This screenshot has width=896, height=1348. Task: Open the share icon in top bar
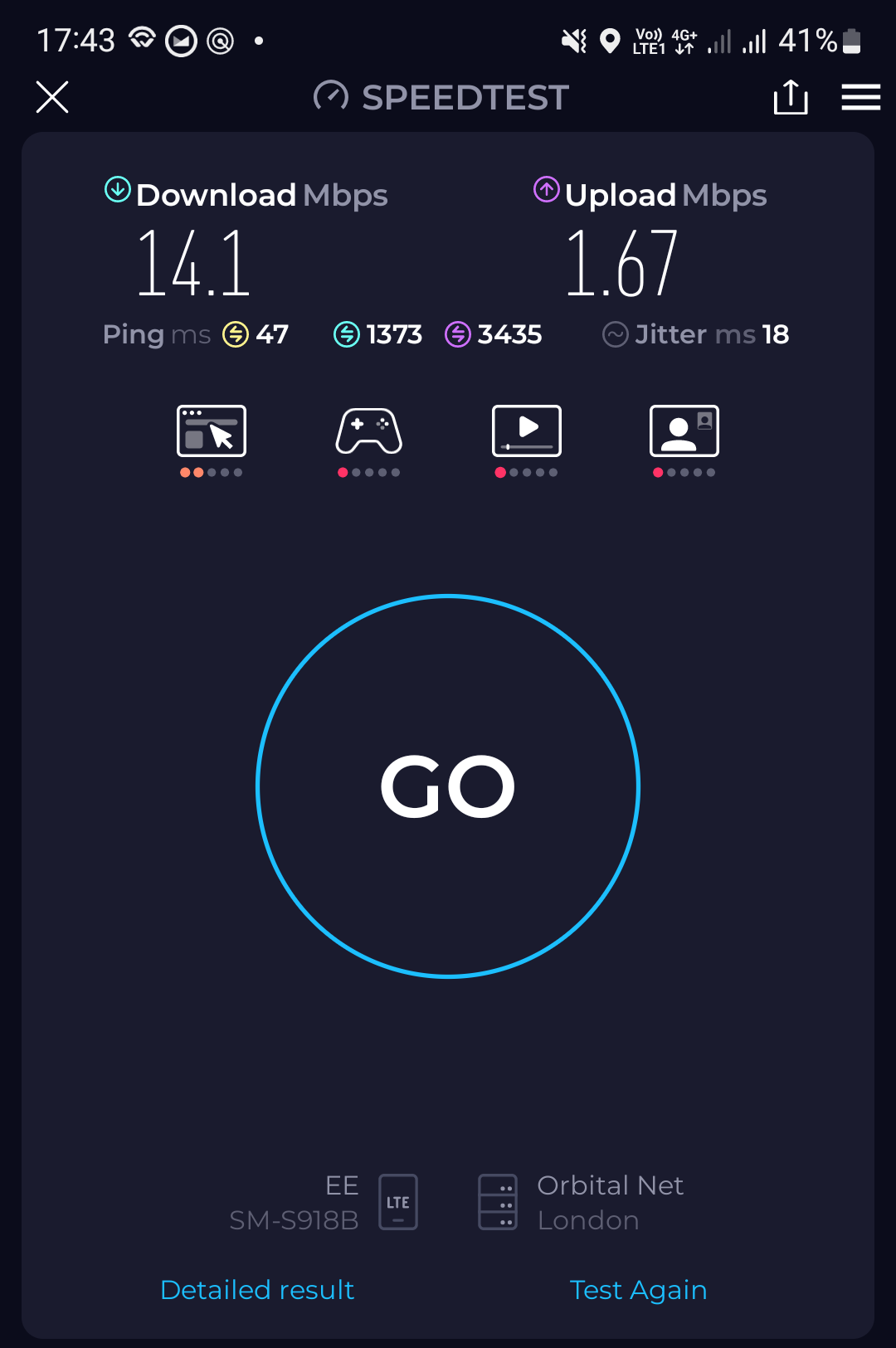tap(791, 97)
